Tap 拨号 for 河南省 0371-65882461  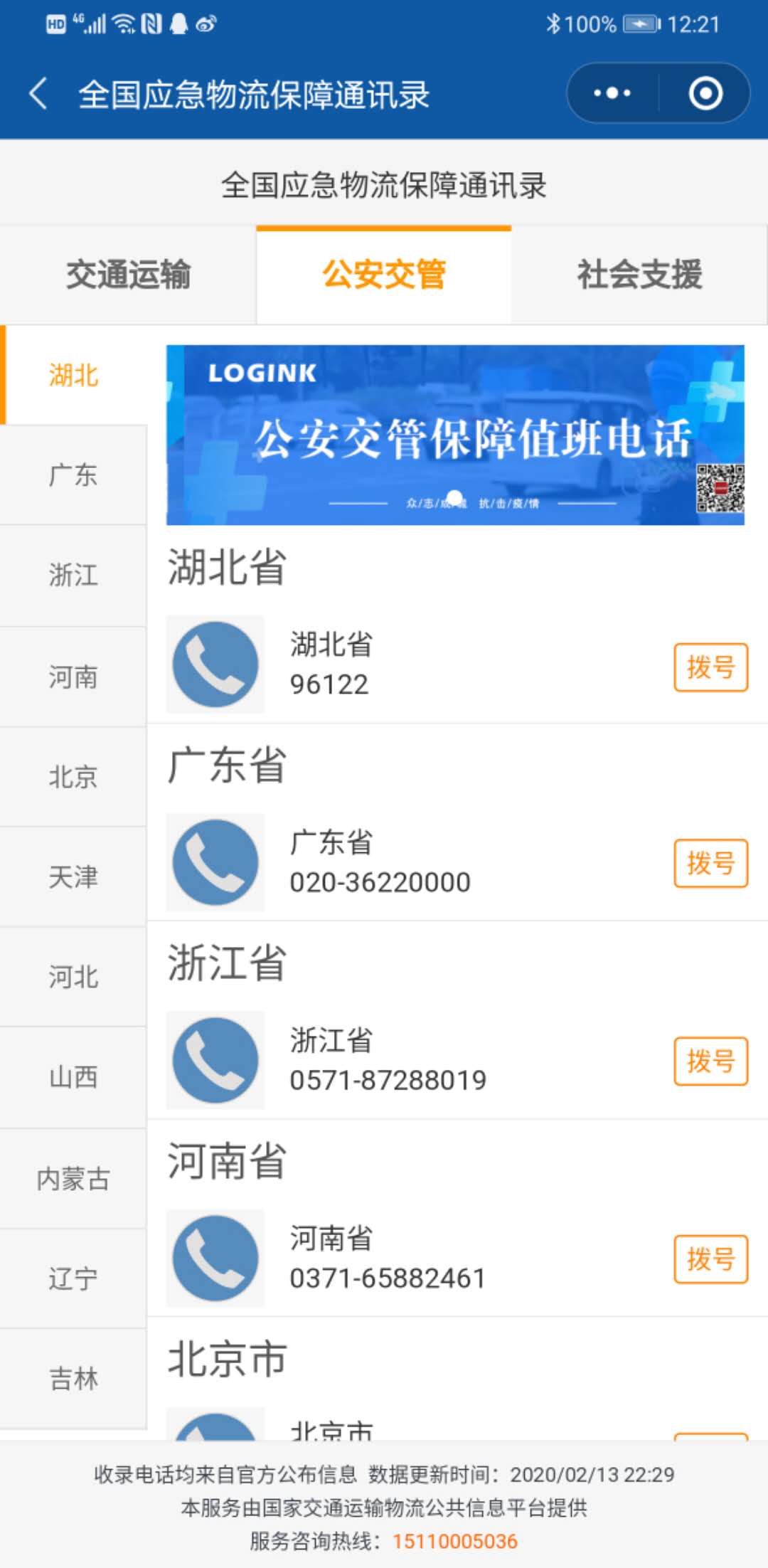[x=710, y=1259]
